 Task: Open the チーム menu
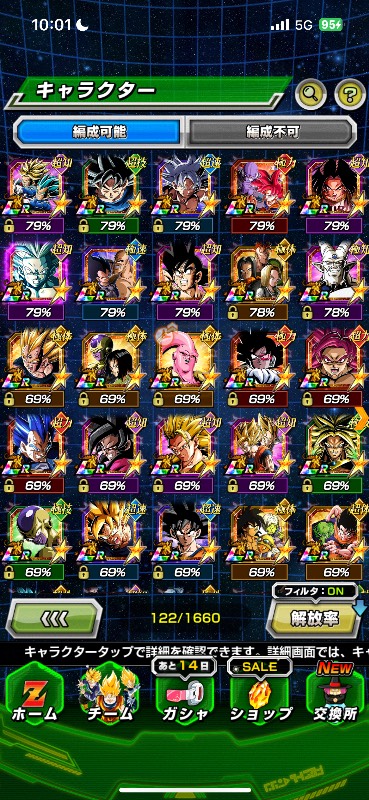109,694
